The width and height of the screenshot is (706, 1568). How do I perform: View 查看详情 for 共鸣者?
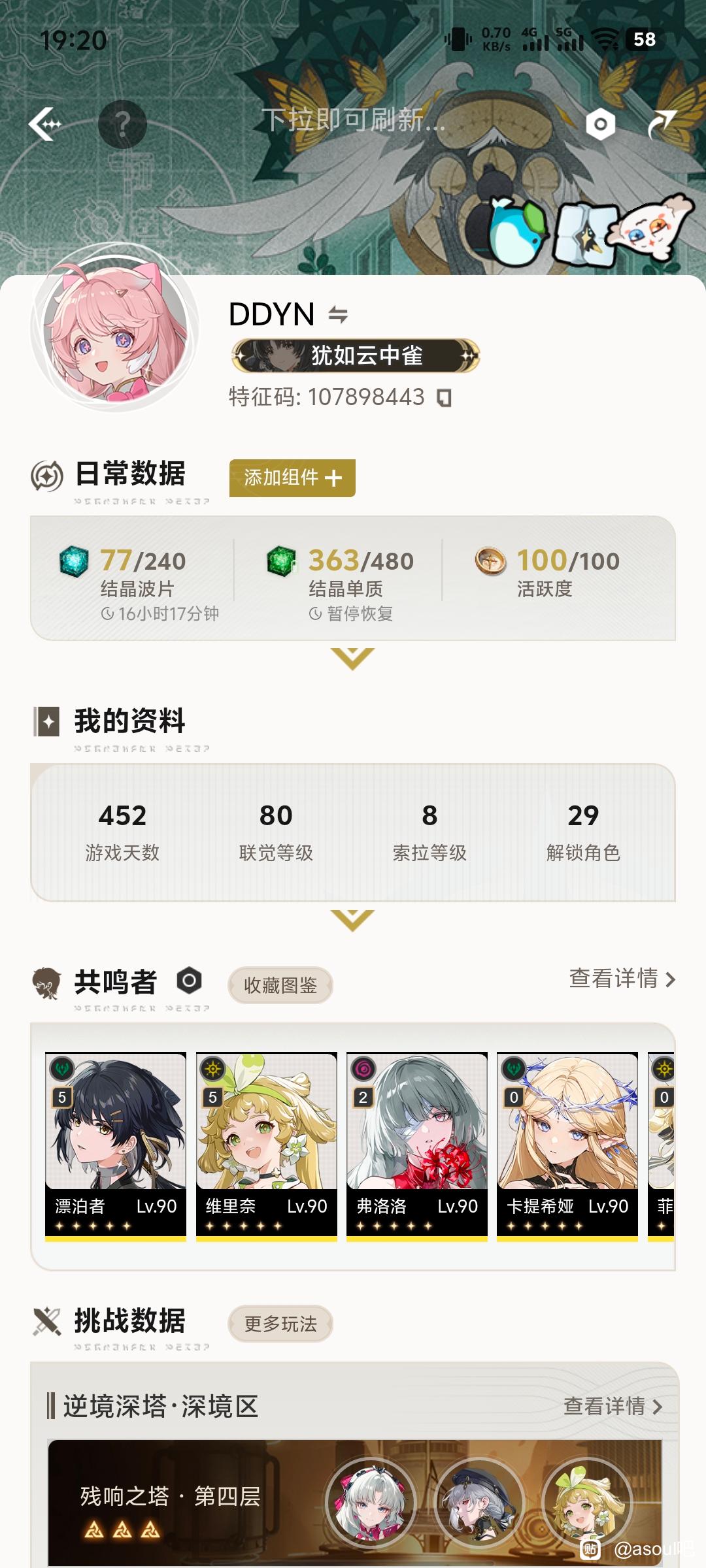(622, 979)
